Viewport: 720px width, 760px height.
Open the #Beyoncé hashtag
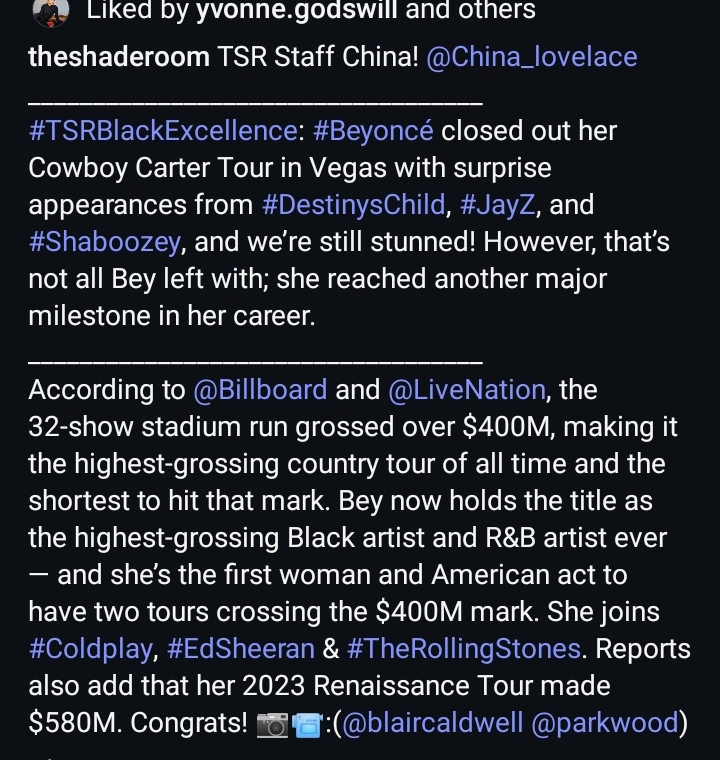click(x=374, y=131)
